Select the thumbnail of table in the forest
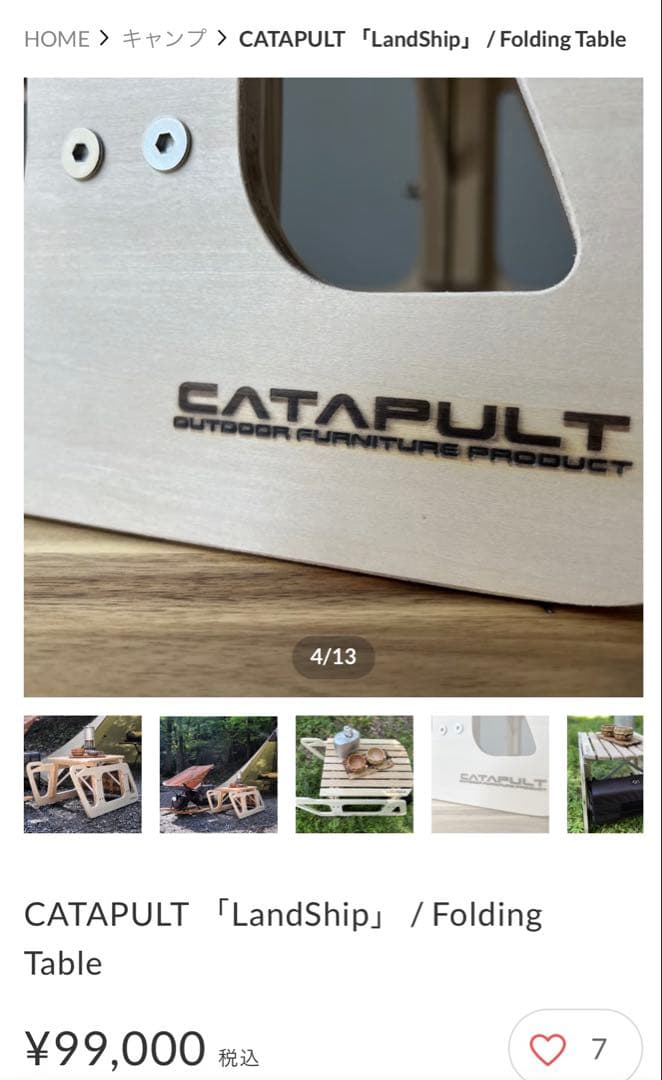This screenshot has width=662, height=1080. [219, 774]
